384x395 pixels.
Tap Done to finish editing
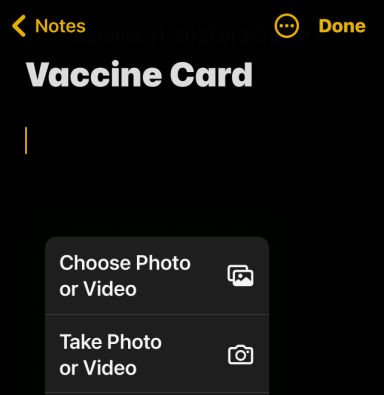coord(342,26)
